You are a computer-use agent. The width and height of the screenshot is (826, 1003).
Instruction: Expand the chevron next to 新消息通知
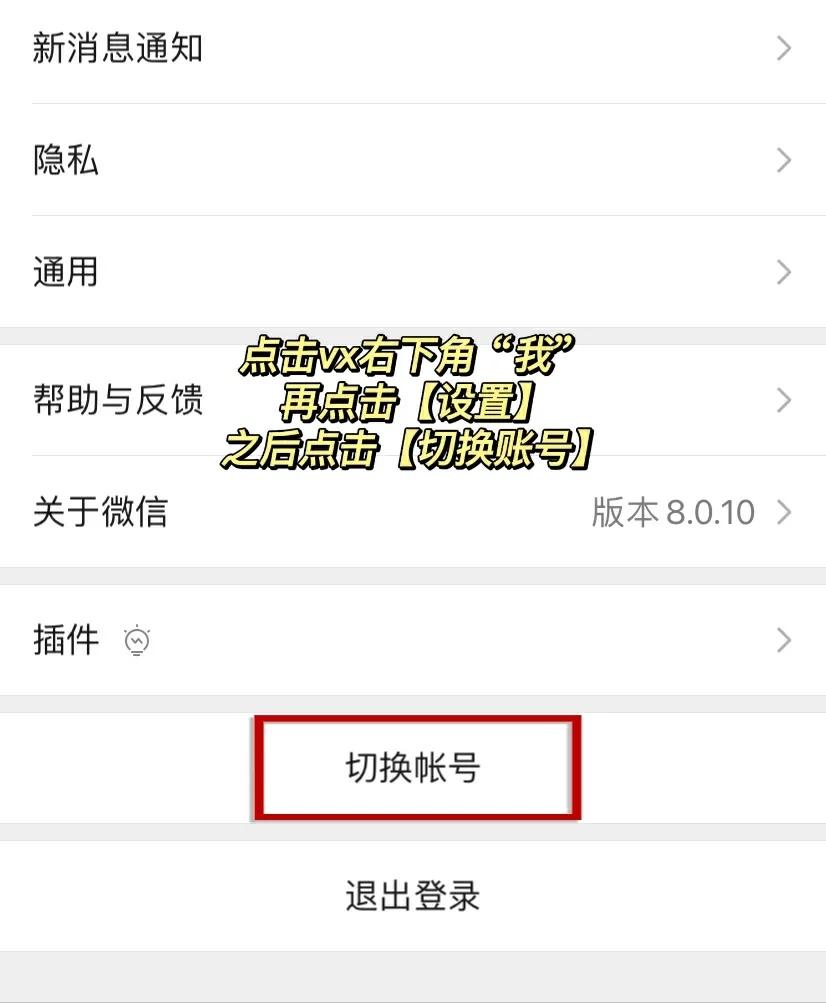coord(784,48)
